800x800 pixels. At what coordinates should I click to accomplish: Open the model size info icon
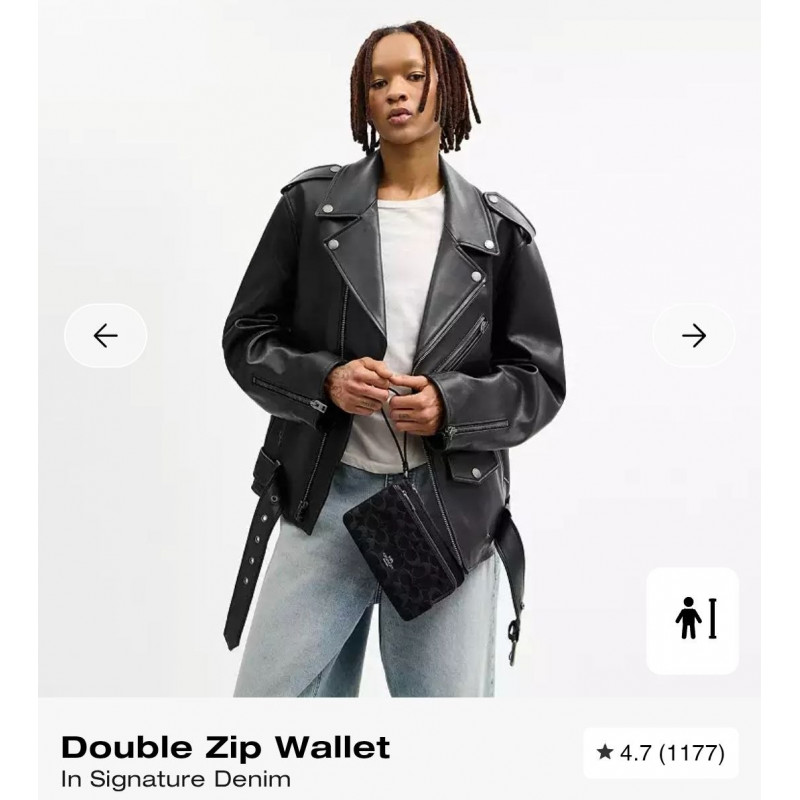(x=692, y=620)
